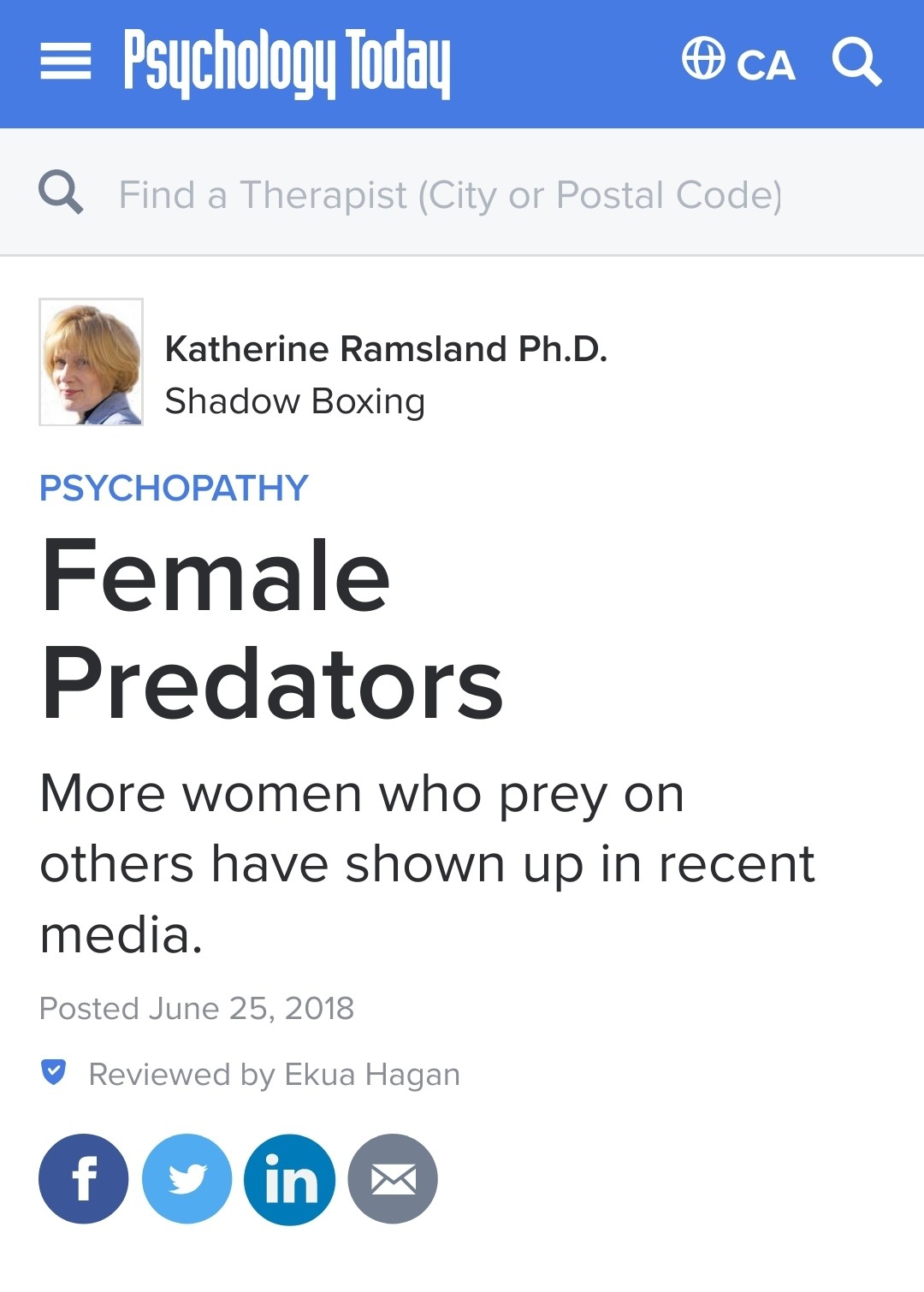
Task: Open site search in header
Action: [856, 62]
